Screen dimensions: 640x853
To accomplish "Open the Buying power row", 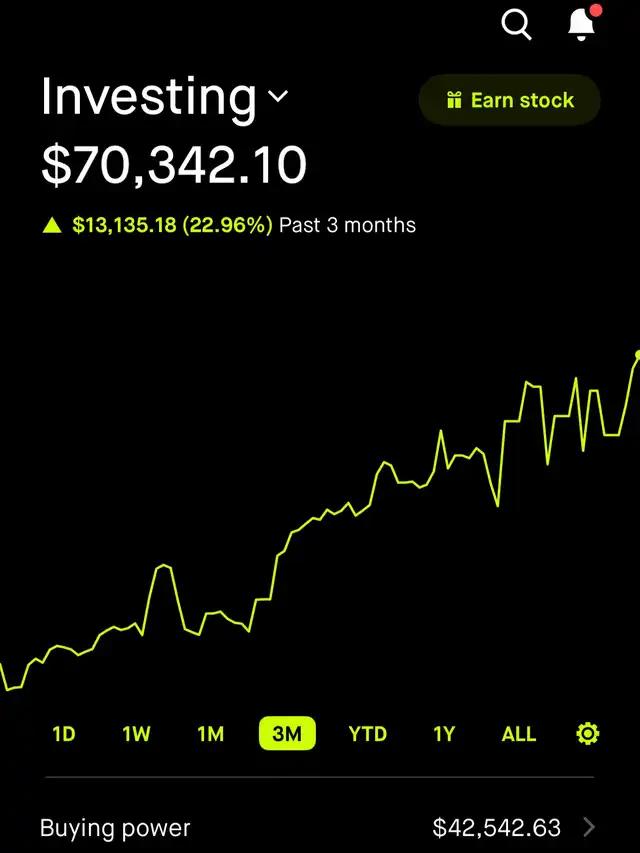I will point(320,827).
